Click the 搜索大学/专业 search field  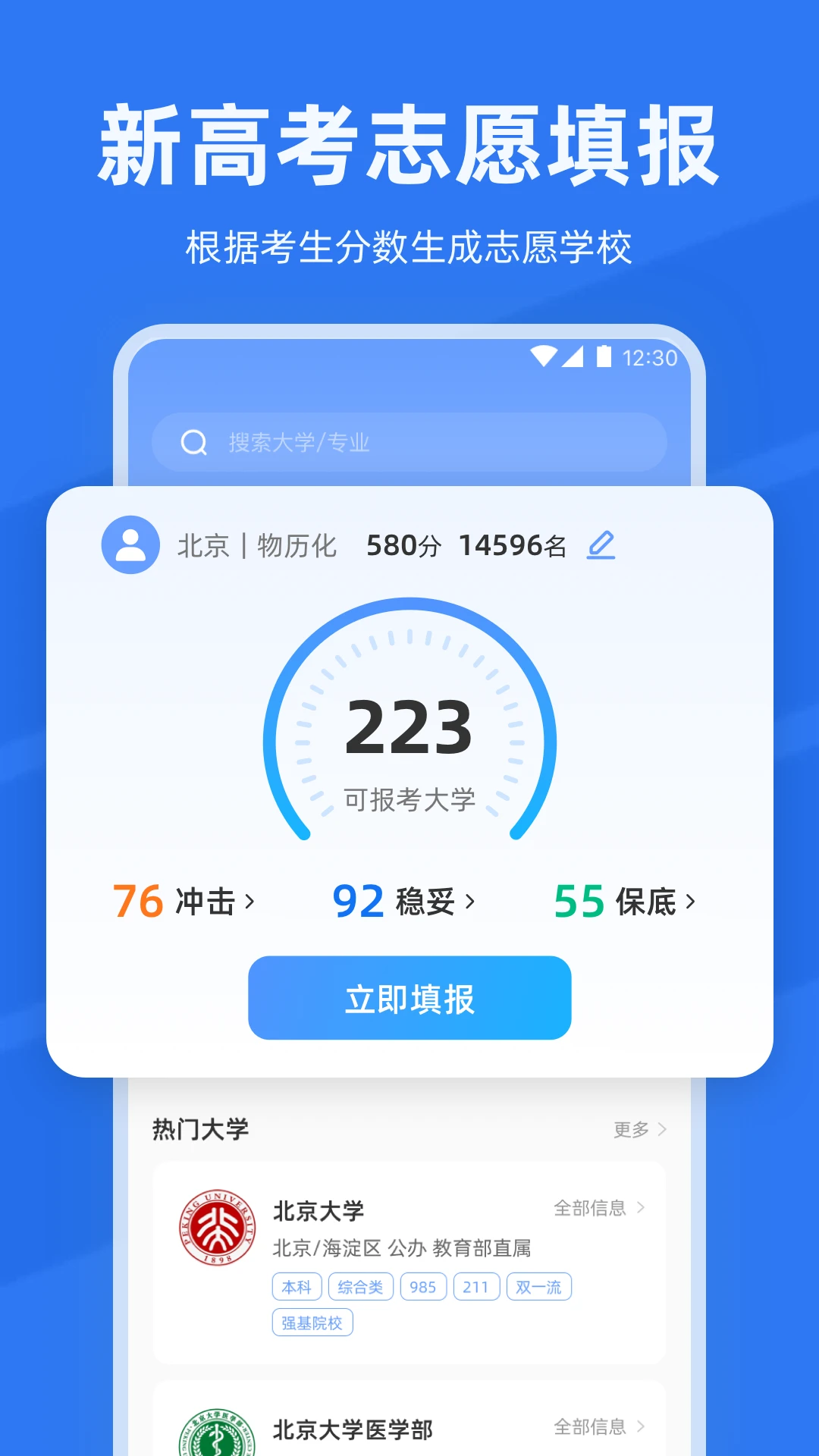pos(409,443)
